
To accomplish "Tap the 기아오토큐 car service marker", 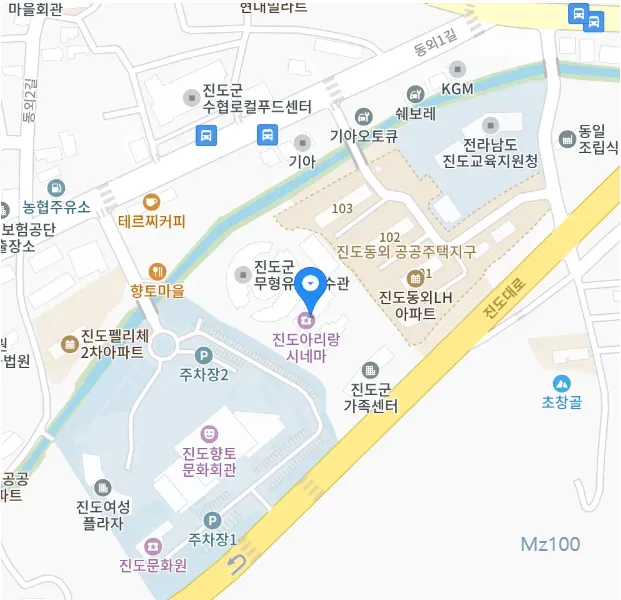I will (x=363, y=116).
